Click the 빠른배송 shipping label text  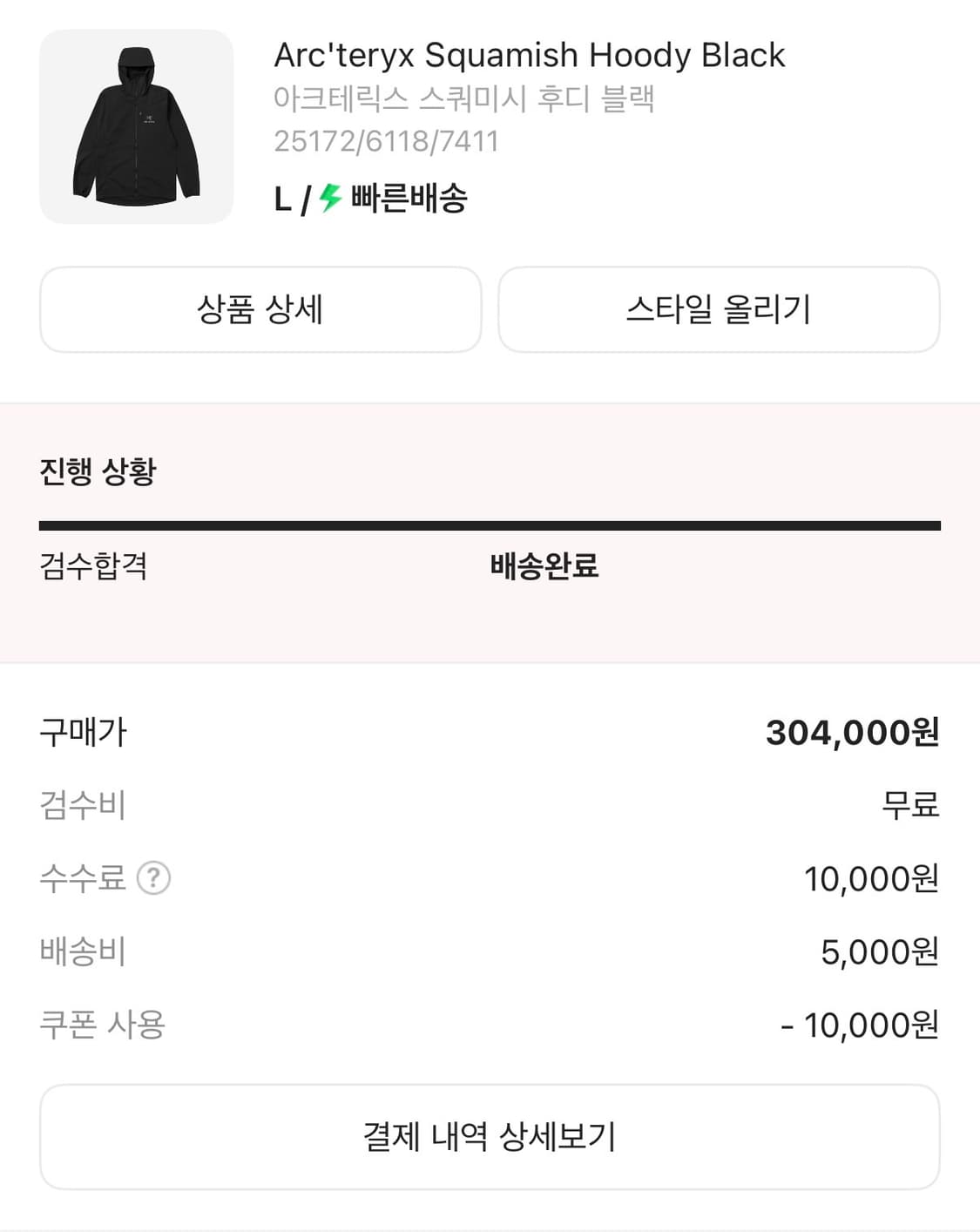click(x=408, y=202)
